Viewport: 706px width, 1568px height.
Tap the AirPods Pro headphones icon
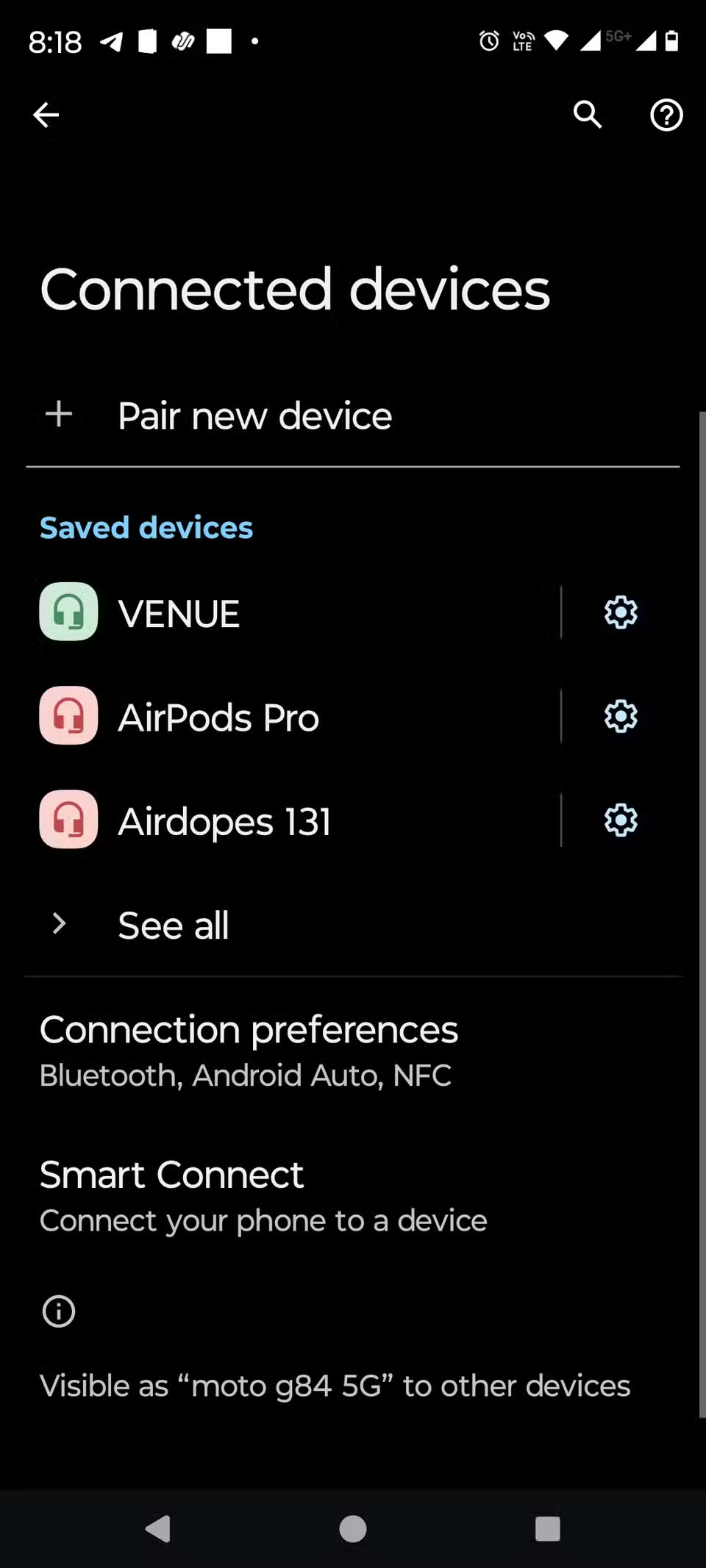(x=68, y=716)
